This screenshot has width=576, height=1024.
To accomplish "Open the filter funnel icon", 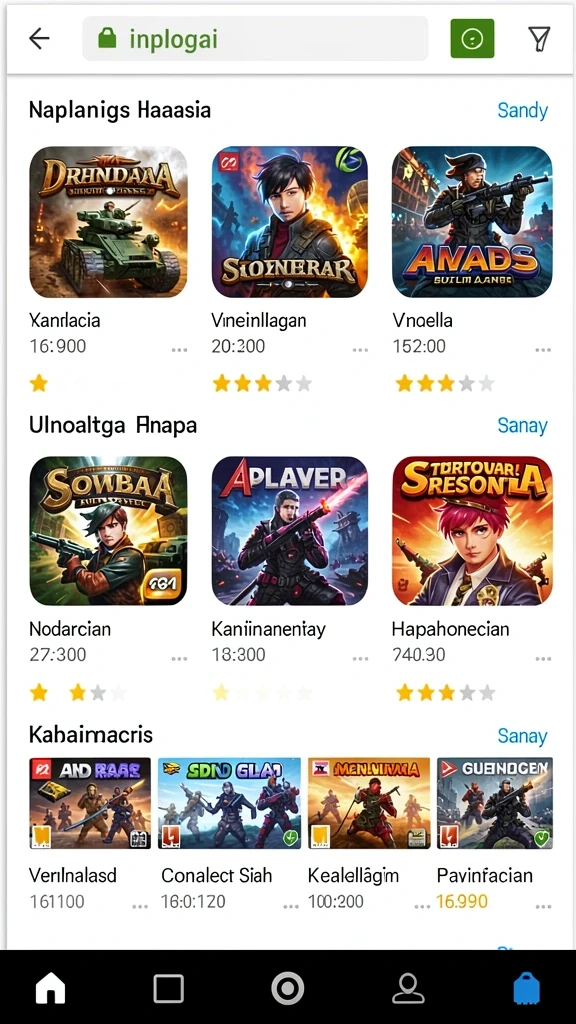I will (539, 39).
